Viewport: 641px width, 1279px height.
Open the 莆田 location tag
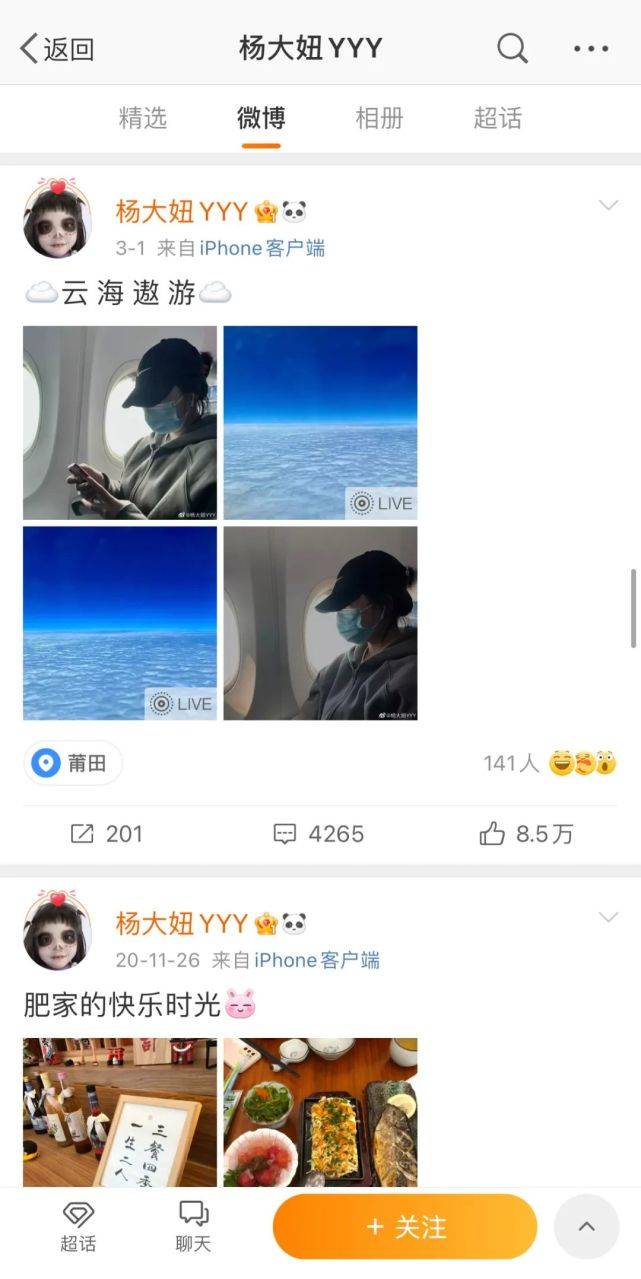coord(73,763)
